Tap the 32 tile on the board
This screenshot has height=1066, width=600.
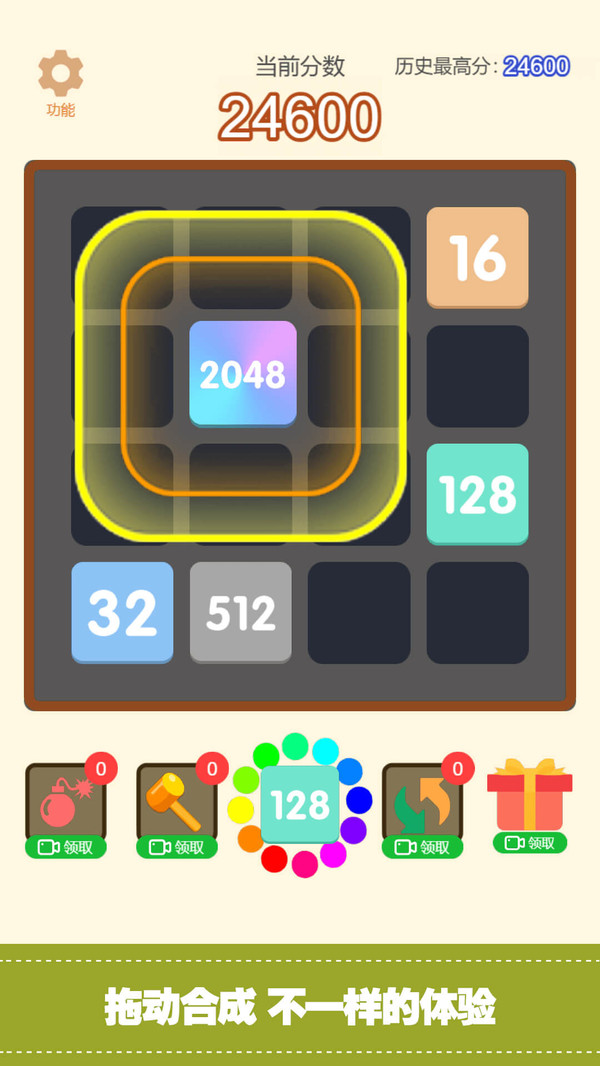(x=122, y=612)
